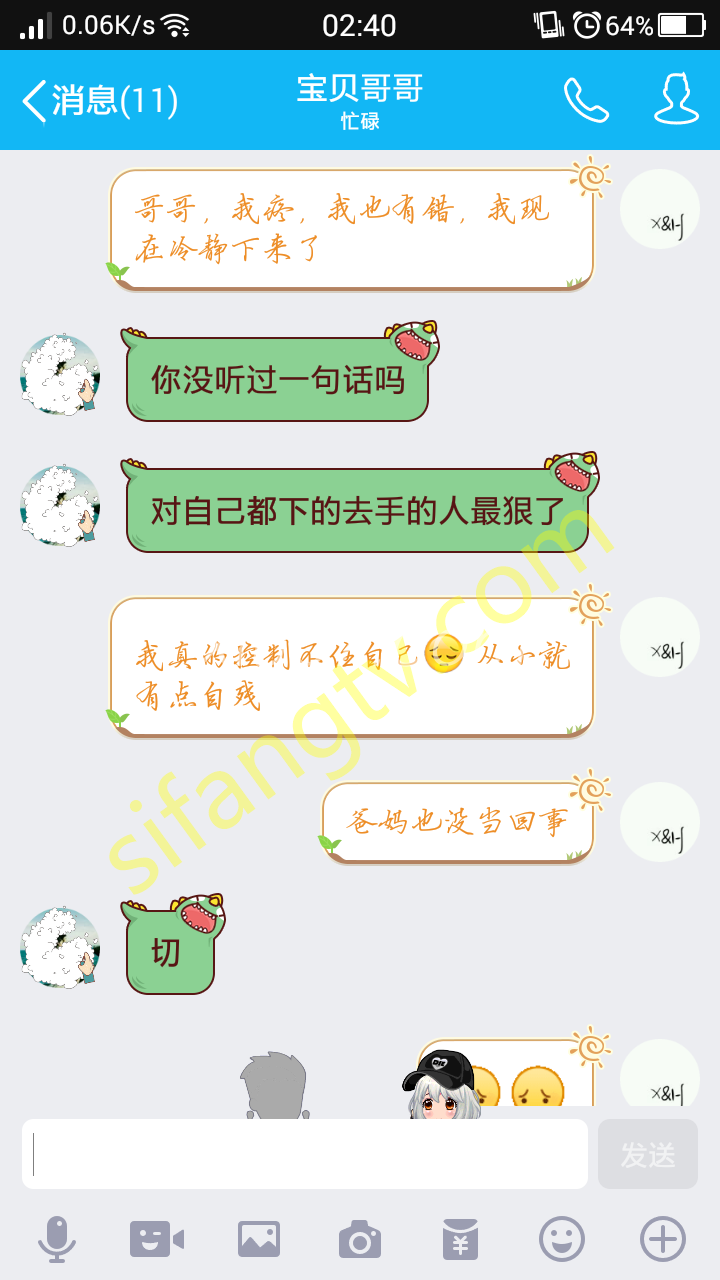This screenshot has height=1280, width=720.
Task: Open the emoji panel
Action: pos(562,1239)
